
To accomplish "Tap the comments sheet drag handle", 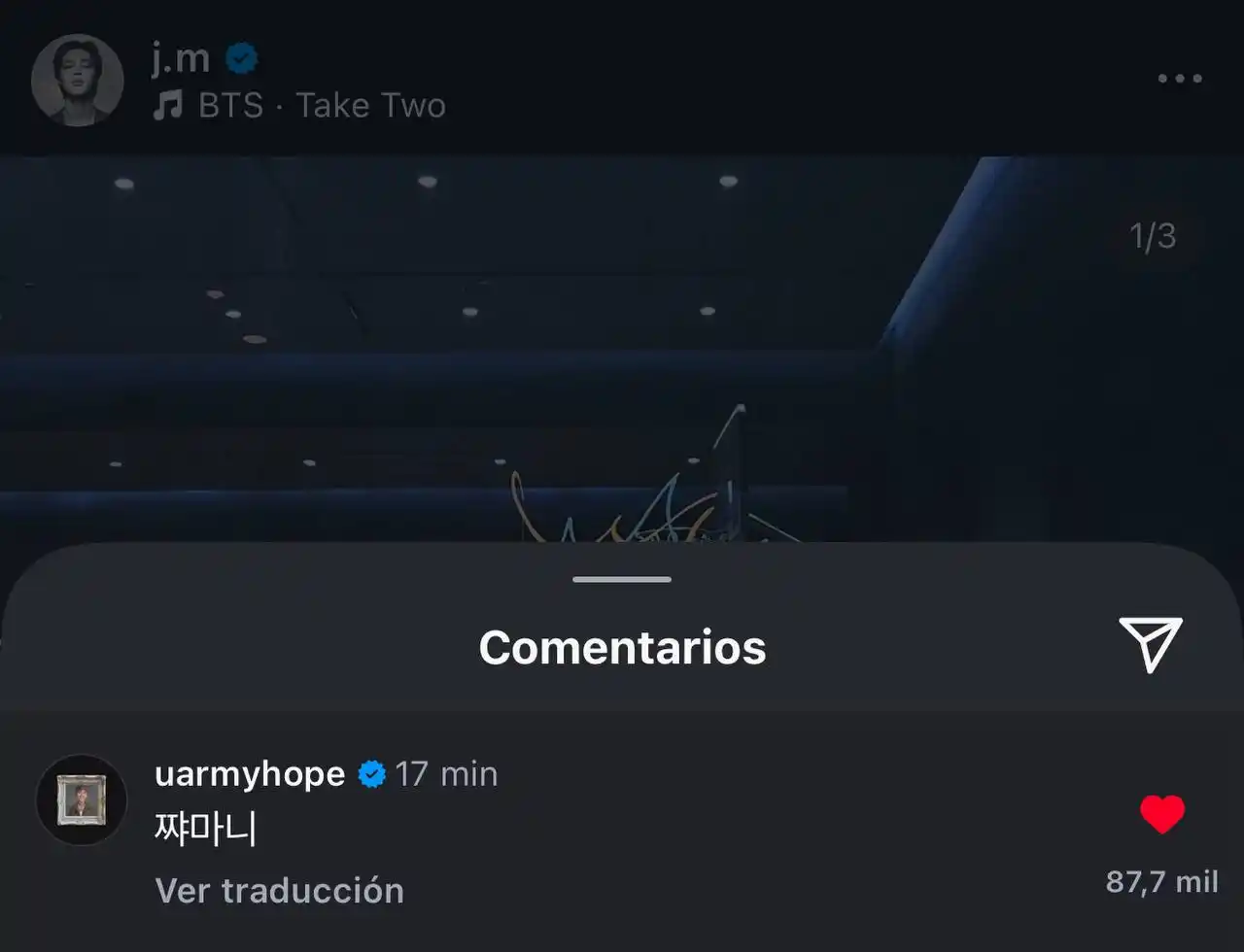I will coord(622,580).
